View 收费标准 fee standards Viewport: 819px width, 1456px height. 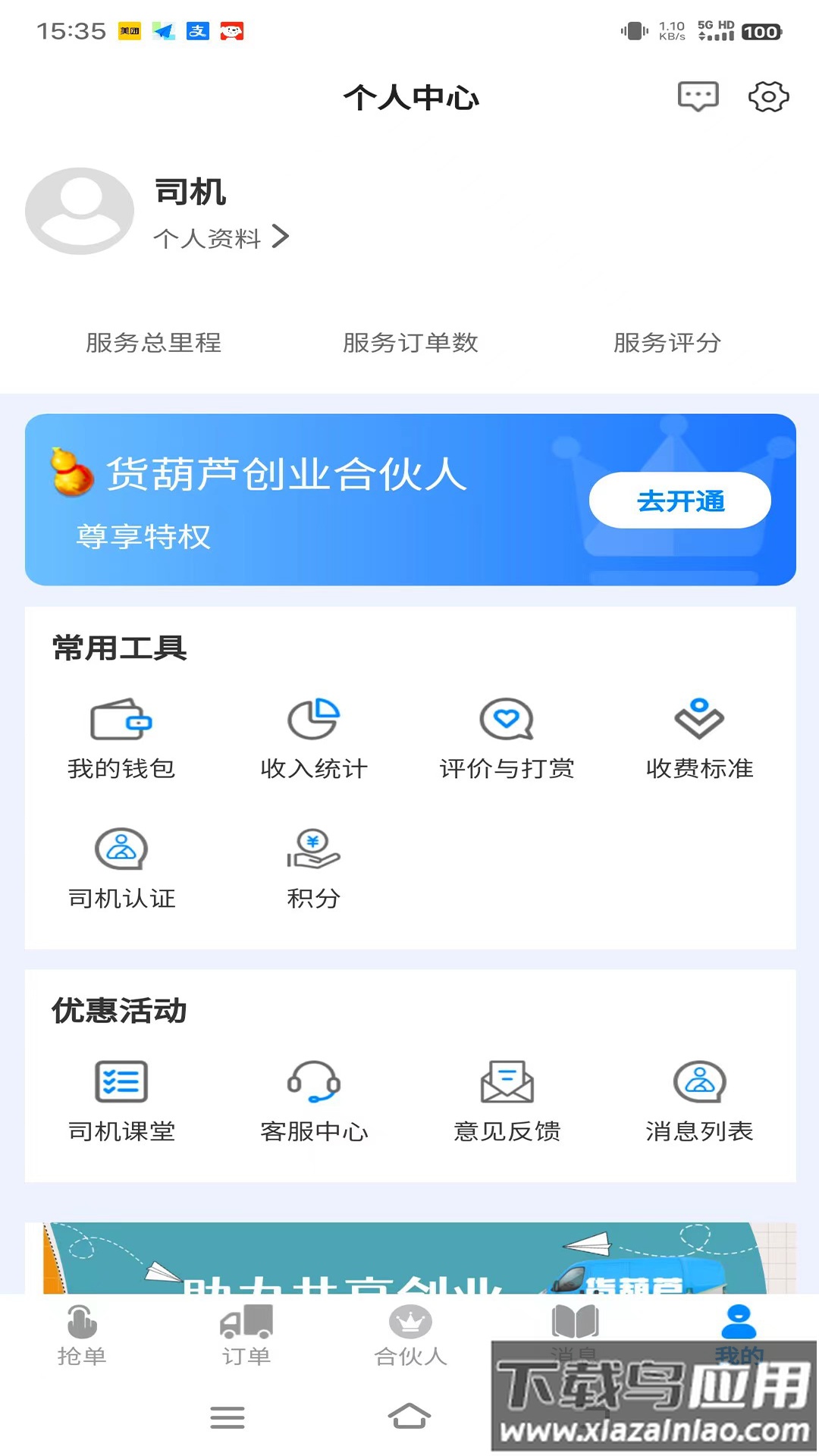pyautogui.click(x=698, y=734)
